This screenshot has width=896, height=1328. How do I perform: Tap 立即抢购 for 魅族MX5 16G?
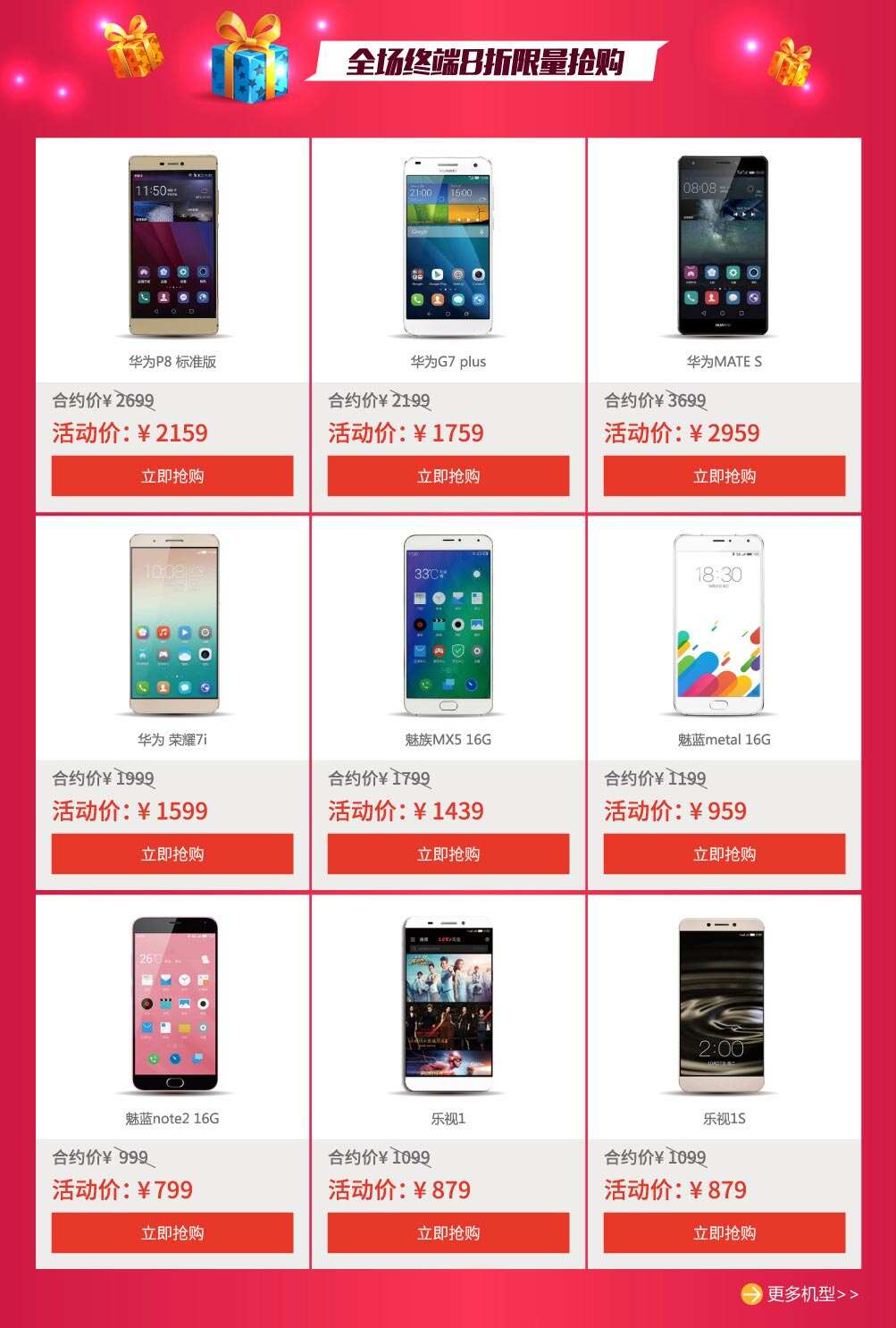coord(448,853)
